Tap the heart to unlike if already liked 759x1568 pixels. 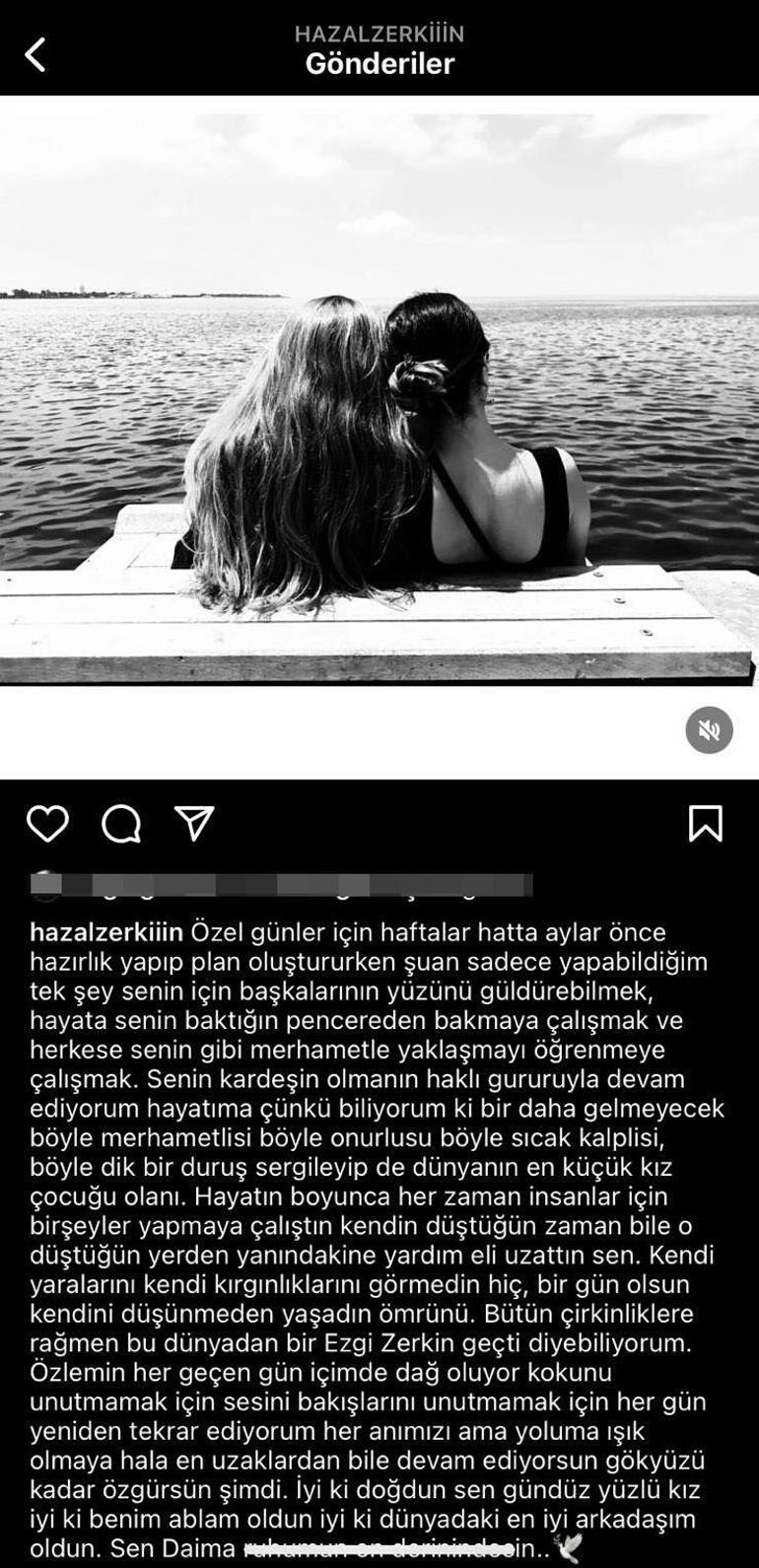click(x=49, y=825)
